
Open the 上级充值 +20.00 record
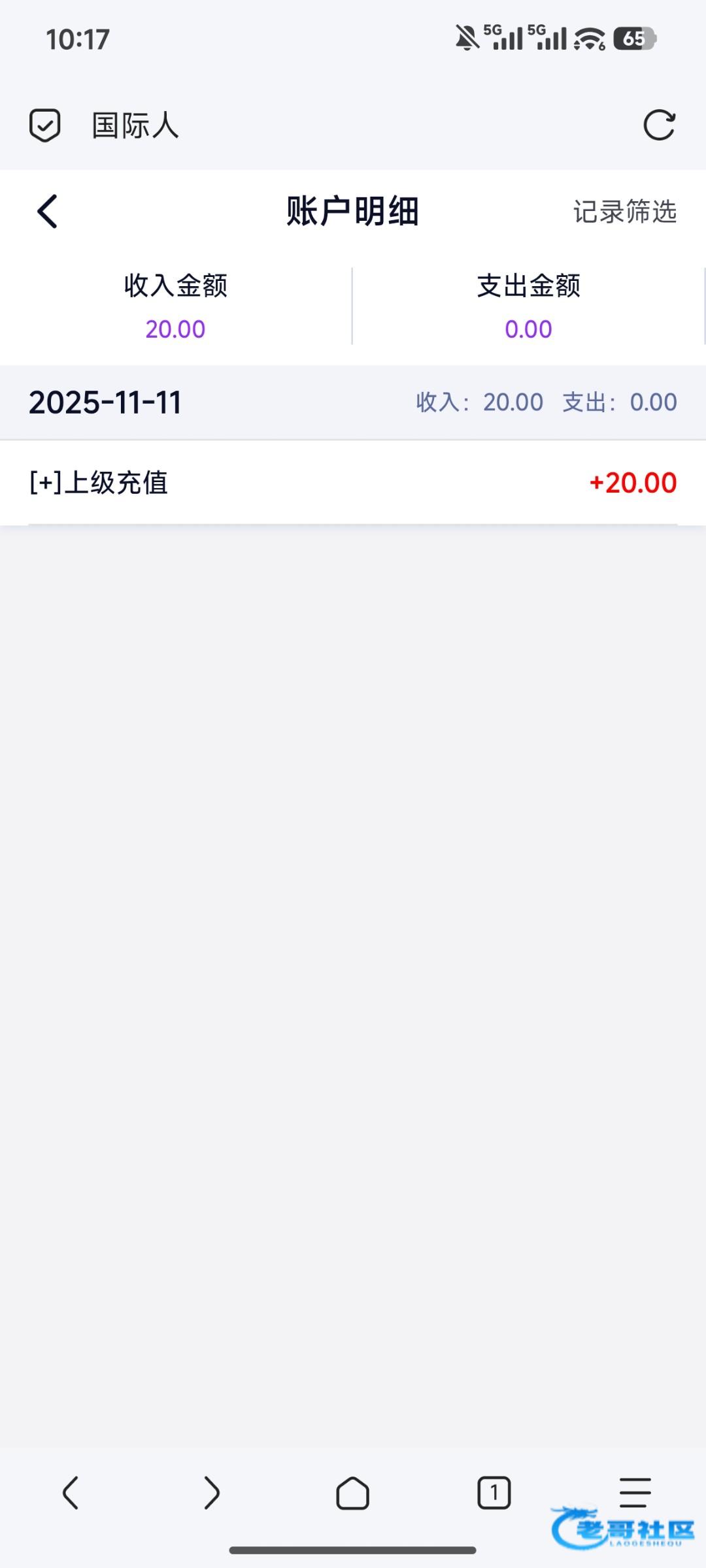353,483
